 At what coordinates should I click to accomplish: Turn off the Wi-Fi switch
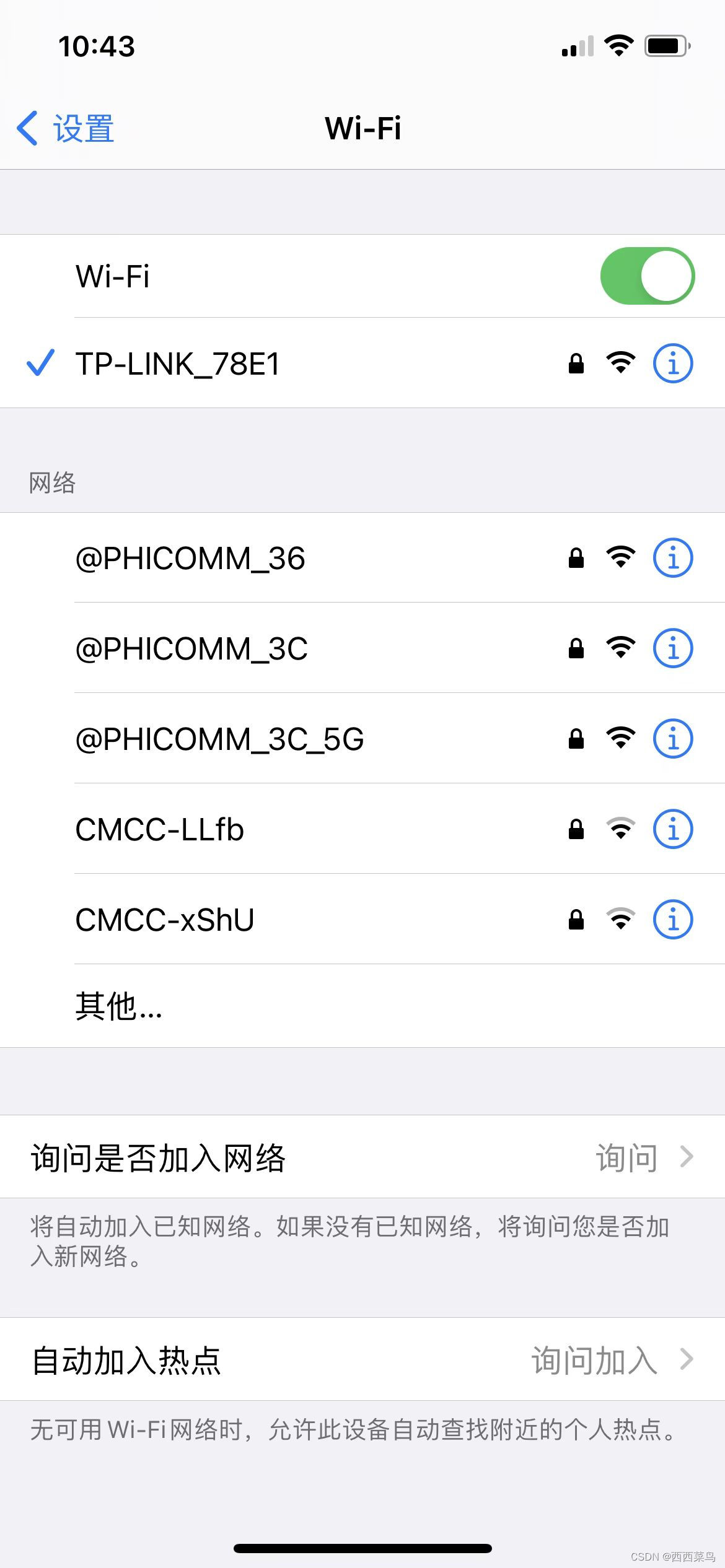point(646,276)
